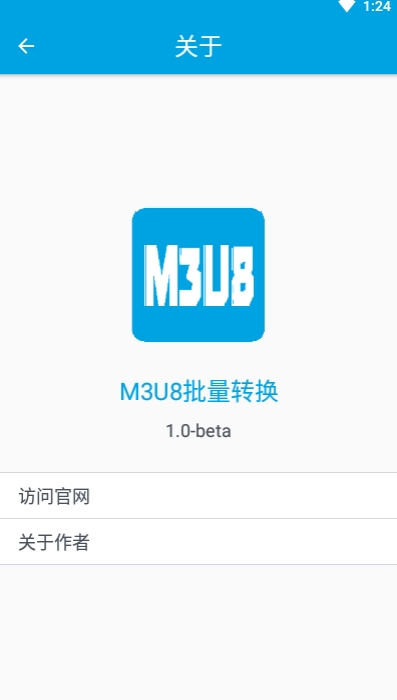397x700 pixels.
Task: Go back using the arrow icon
Action: click(26, 46)
